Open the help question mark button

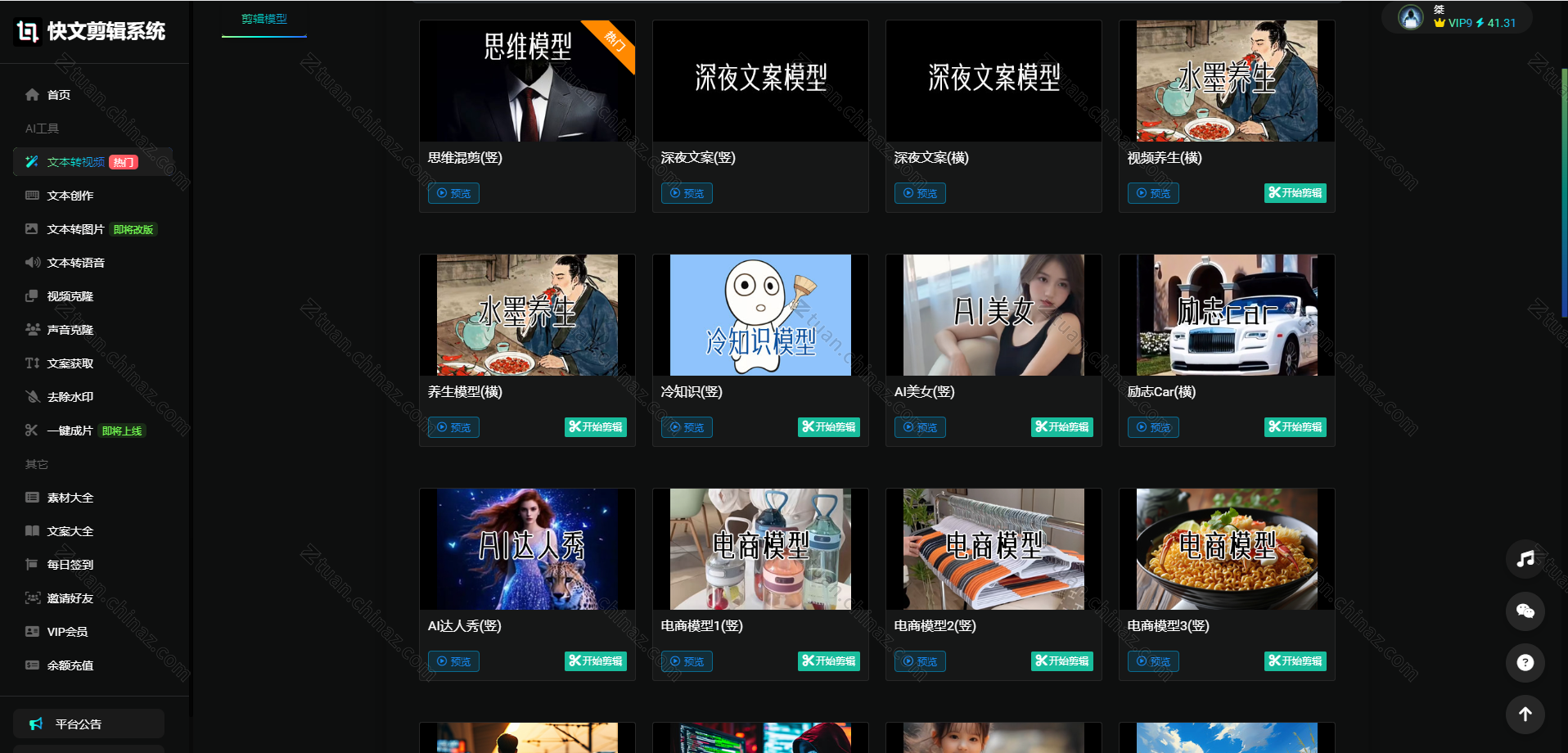(1525, 663)
